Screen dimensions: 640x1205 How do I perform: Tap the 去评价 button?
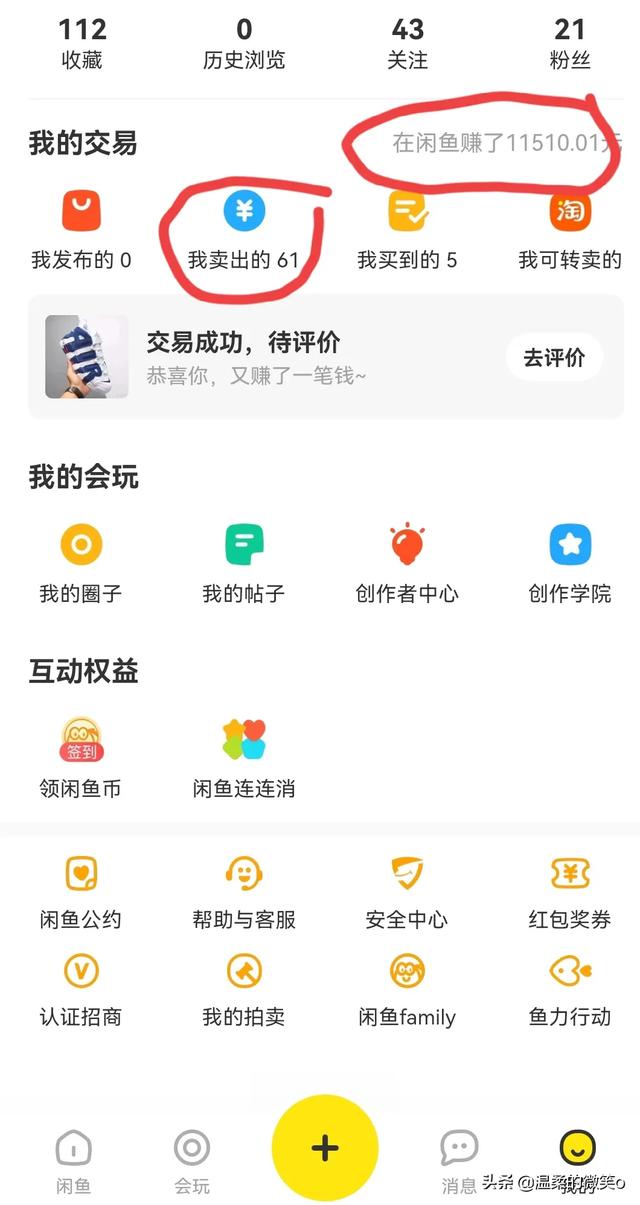[x=554, y=357]
